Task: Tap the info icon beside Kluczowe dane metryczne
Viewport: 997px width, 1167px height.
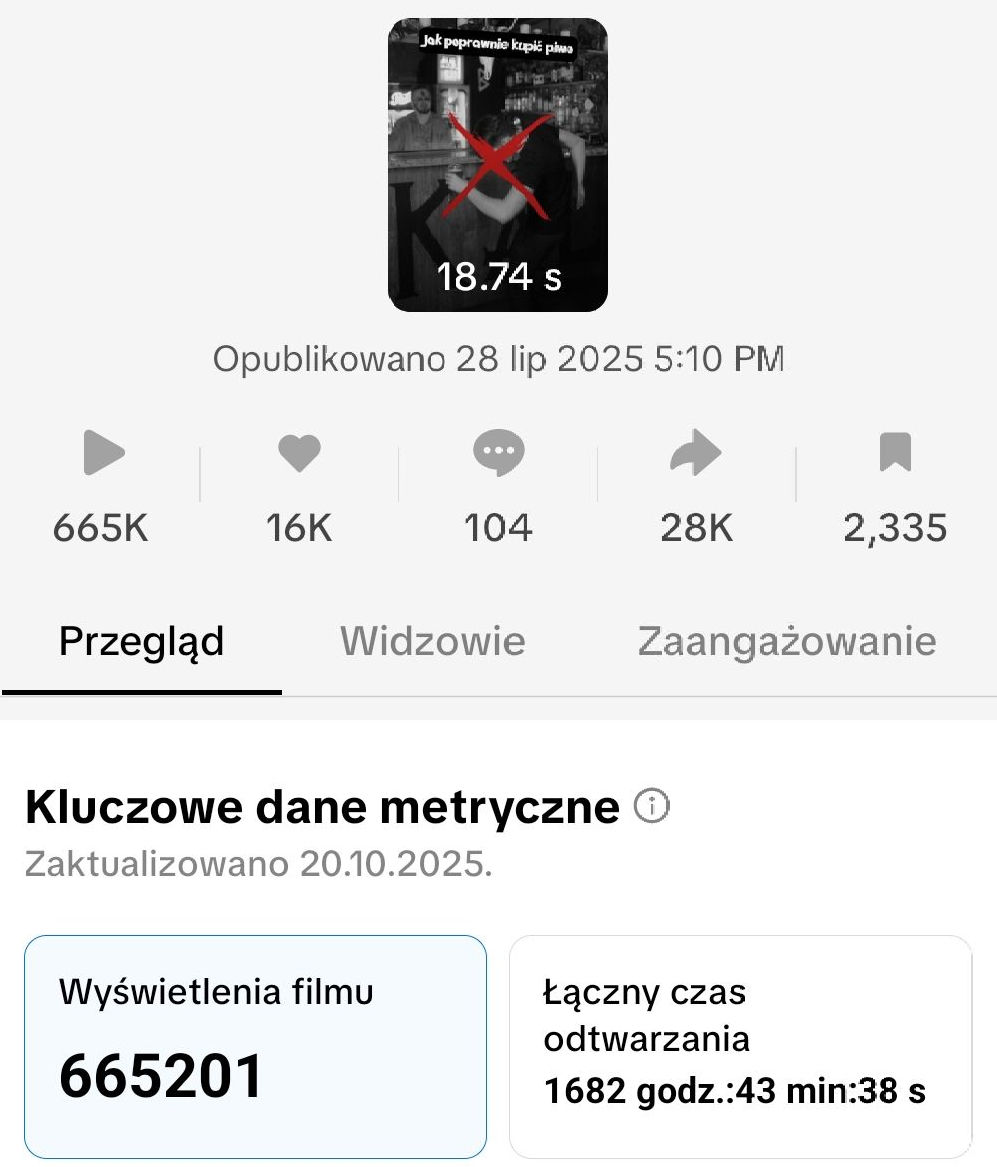Action: (x=652, y=806)
